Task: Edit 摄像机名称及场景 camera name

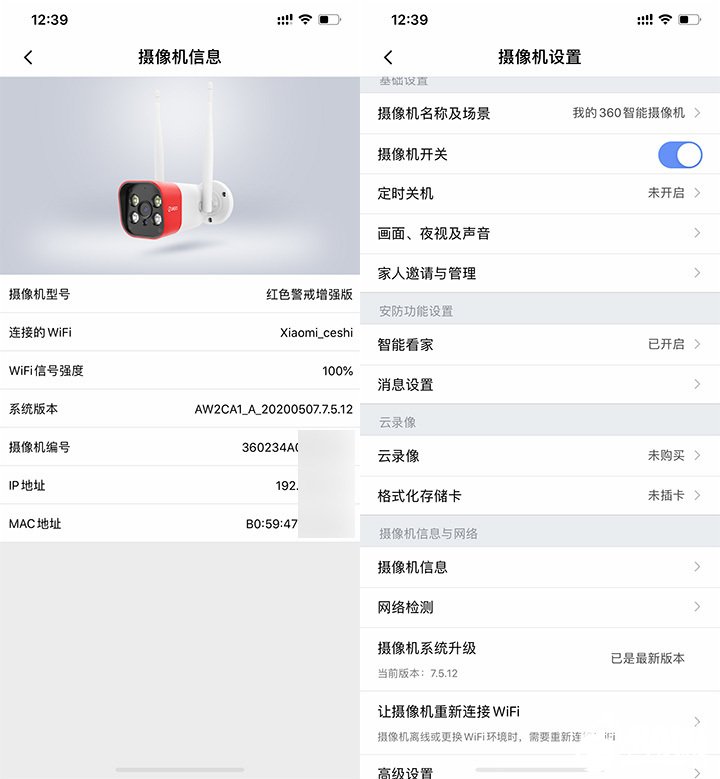Action: tap(540, 113)
